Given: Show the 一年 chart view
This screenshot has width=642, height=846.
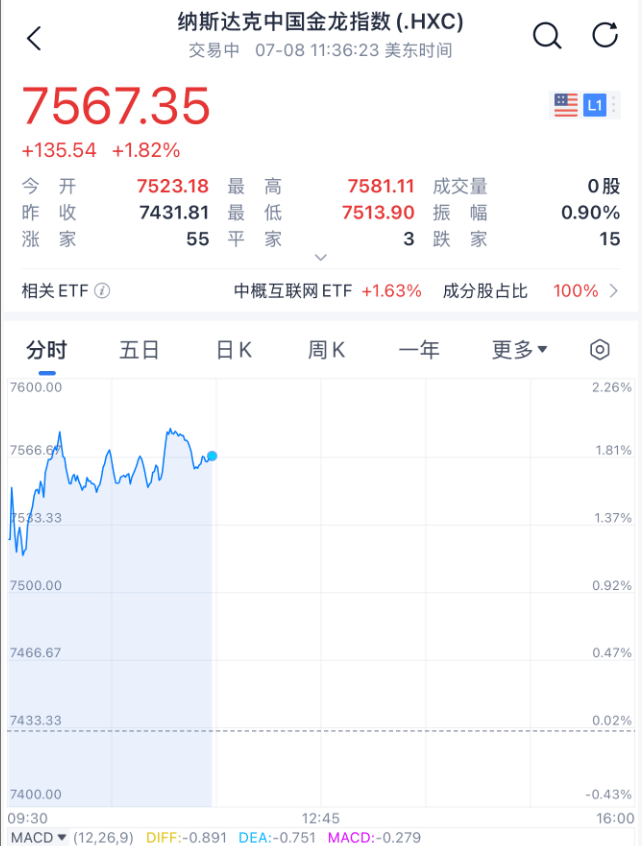Looking at the screenshot, I should (419, 350).
